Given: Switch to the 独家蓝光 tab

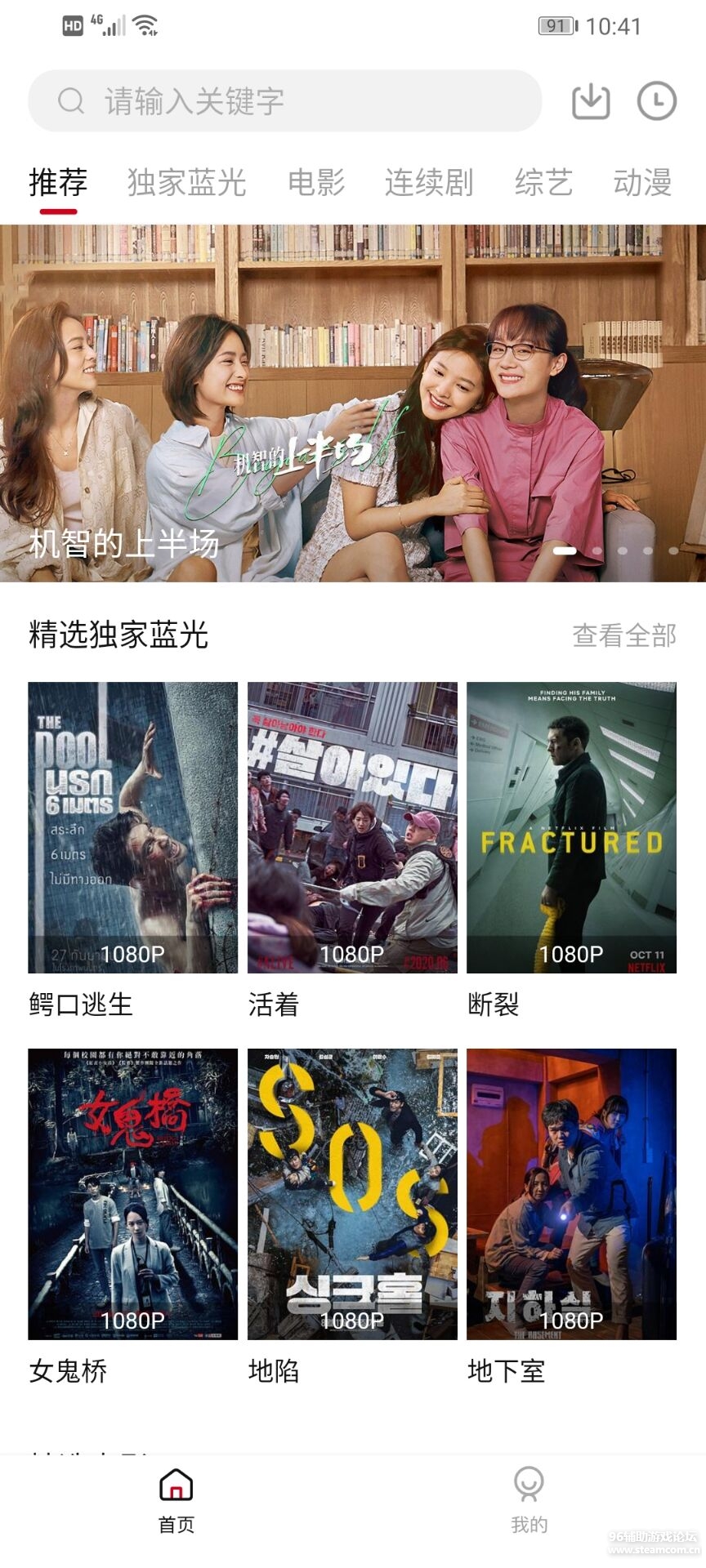Looking at the screenshot, I should [x=186, y=182].
